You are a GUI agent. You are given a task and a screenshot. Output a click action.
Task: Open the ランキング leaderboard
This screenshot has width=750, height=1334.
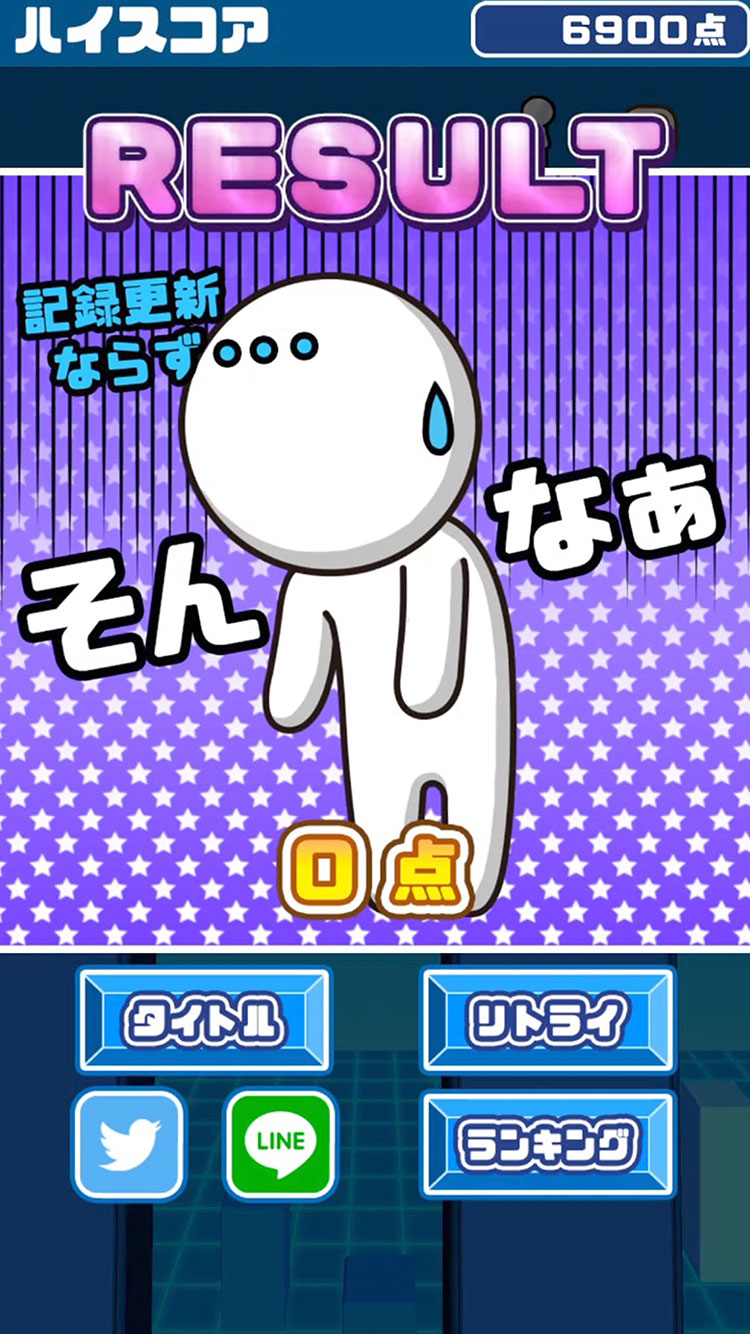[548, 1144]
